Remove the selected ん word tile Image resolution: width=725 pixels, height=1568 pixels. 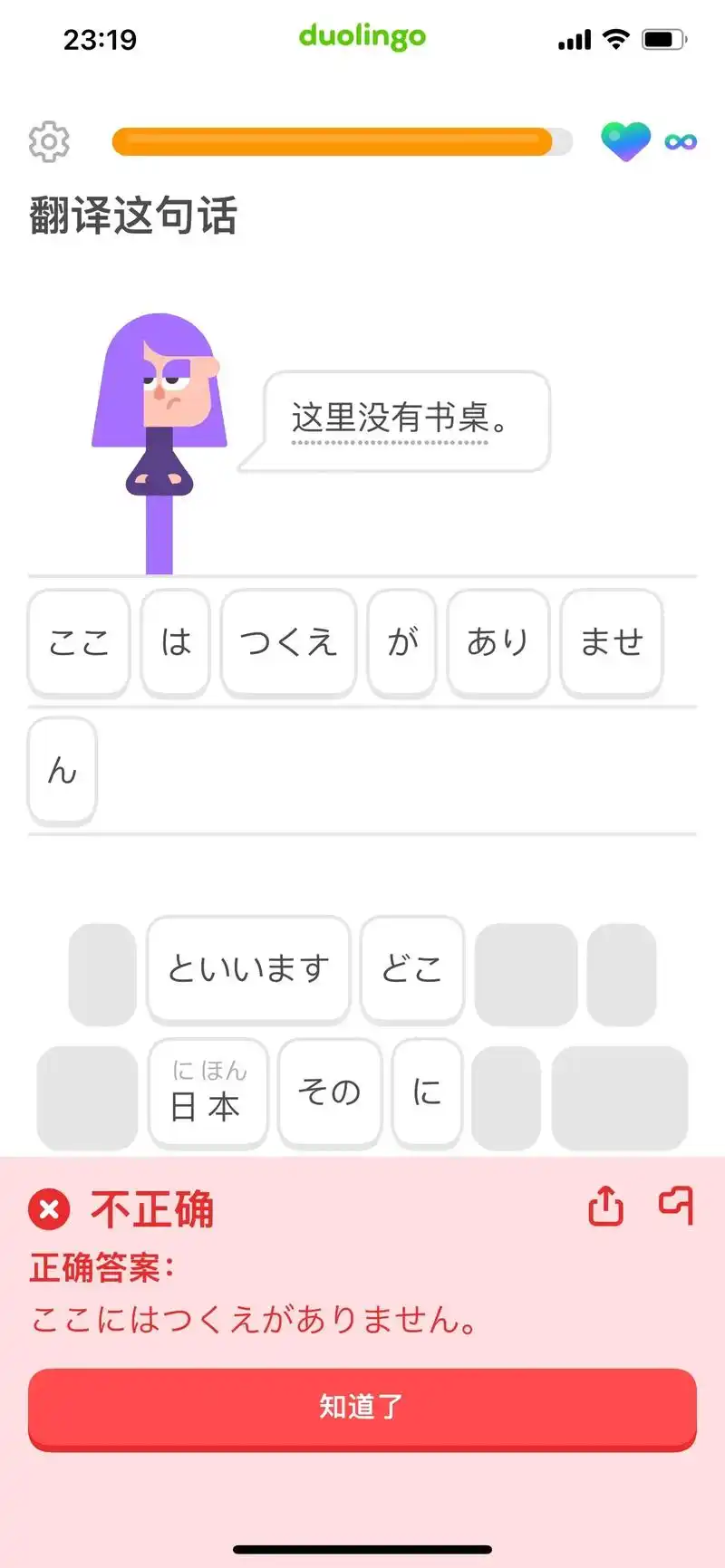pos(63,771)
